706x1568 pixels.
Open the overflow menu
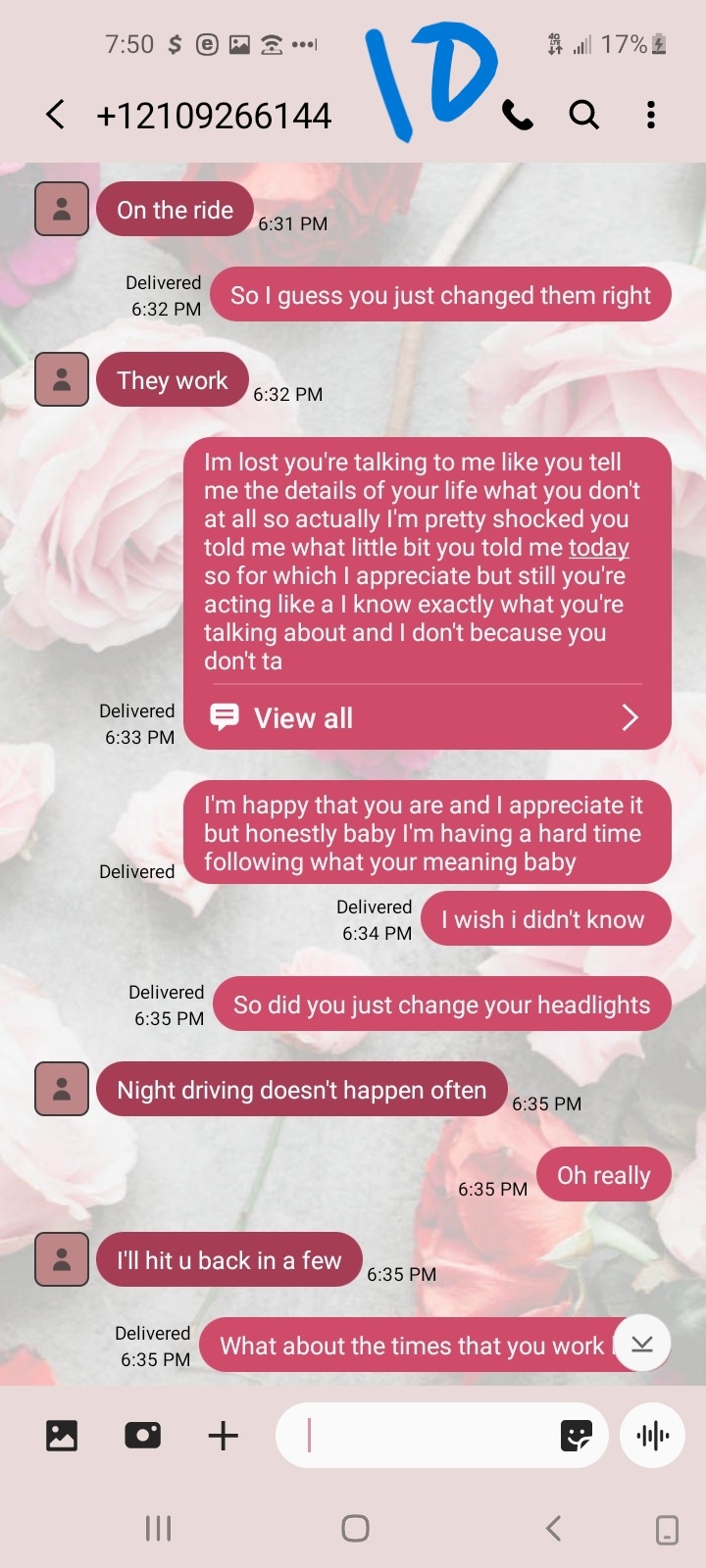[650, 116]
